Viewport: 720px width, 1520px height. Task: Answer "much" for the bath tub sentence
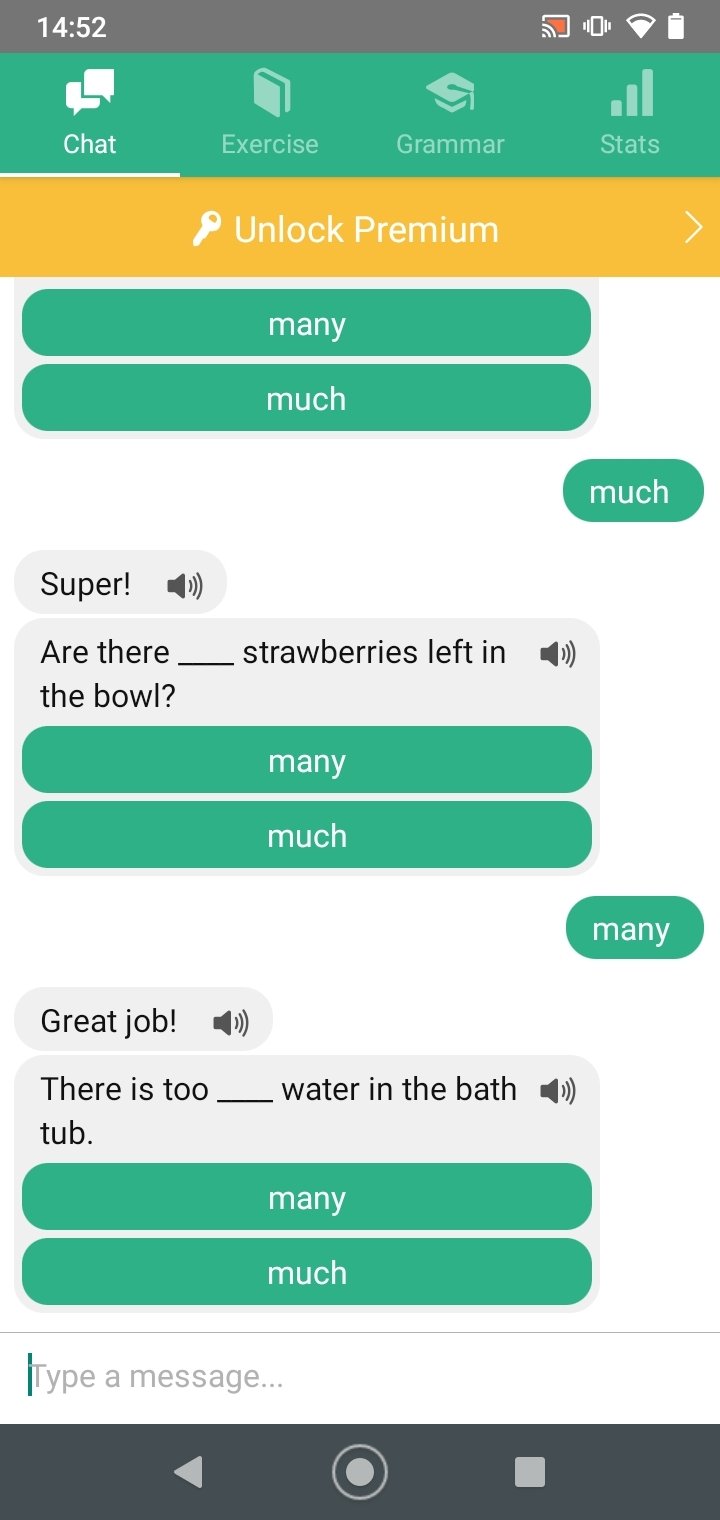pos(307,1272)
